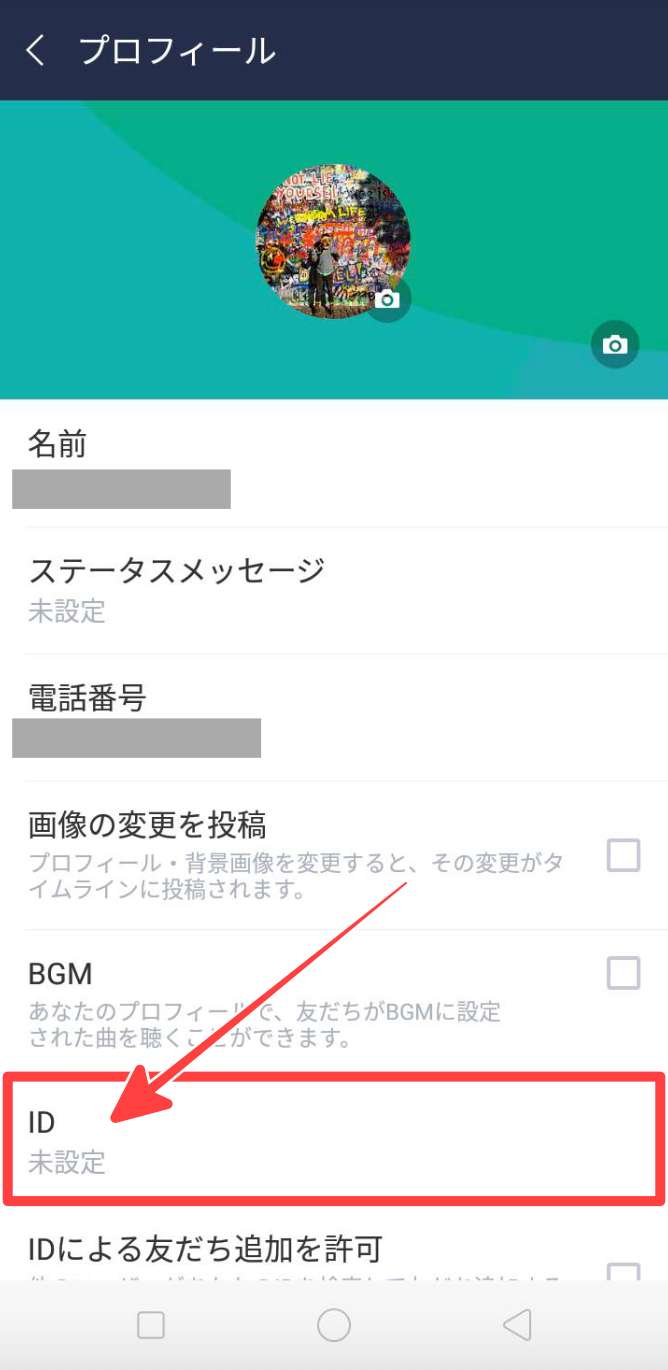The width and height of the screenshot is (668, 1370).
Task: Open the ID setting row
Action: (334, 1139)
